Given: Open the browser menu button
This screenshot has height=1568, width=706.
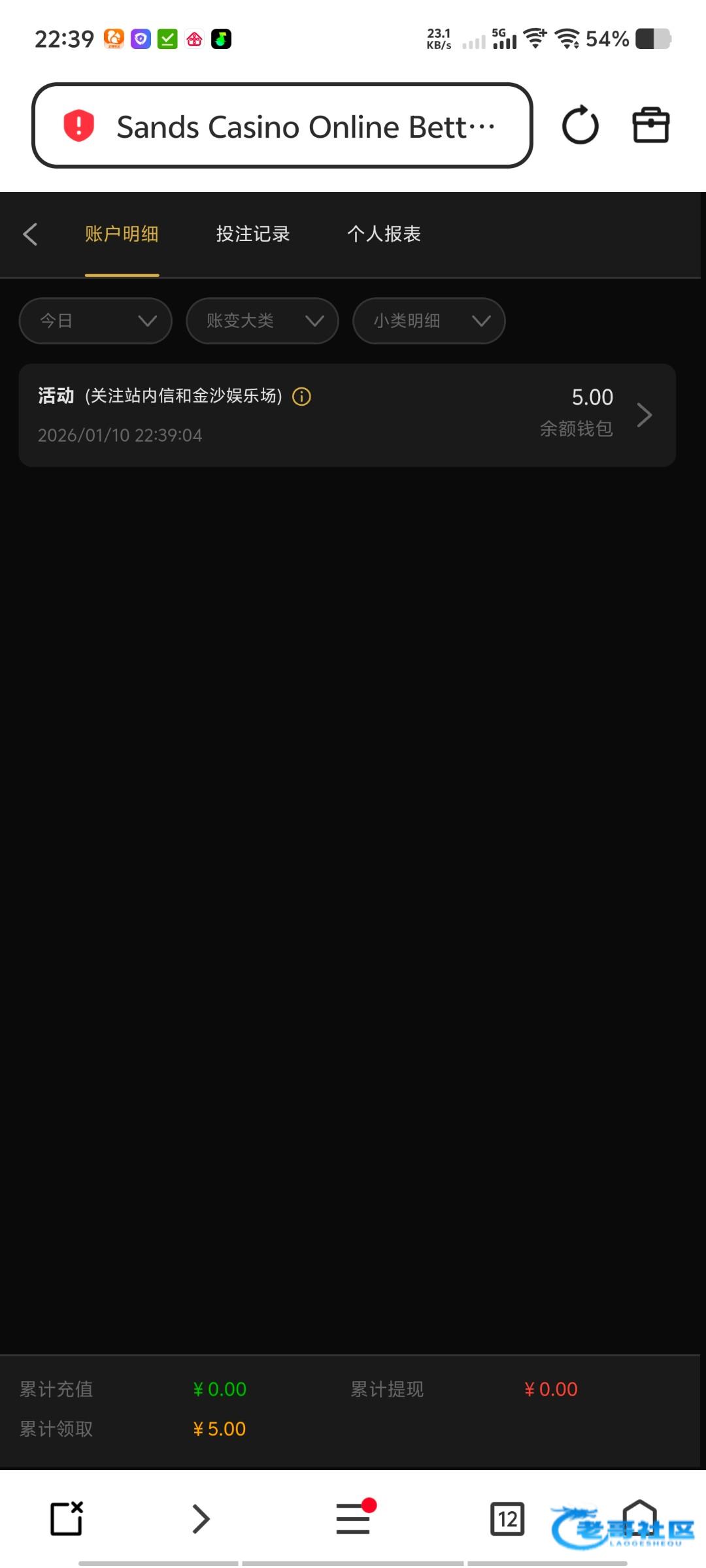Looking at the screenshot, I should coord(353,1519).
